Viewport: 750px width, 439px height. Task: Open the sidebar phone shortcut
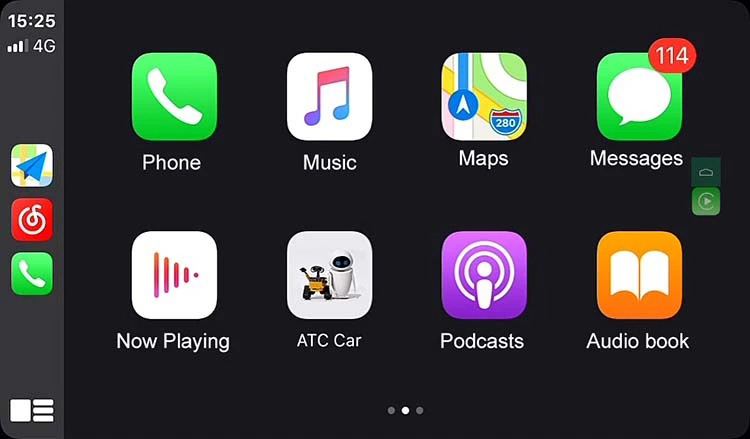32,274
